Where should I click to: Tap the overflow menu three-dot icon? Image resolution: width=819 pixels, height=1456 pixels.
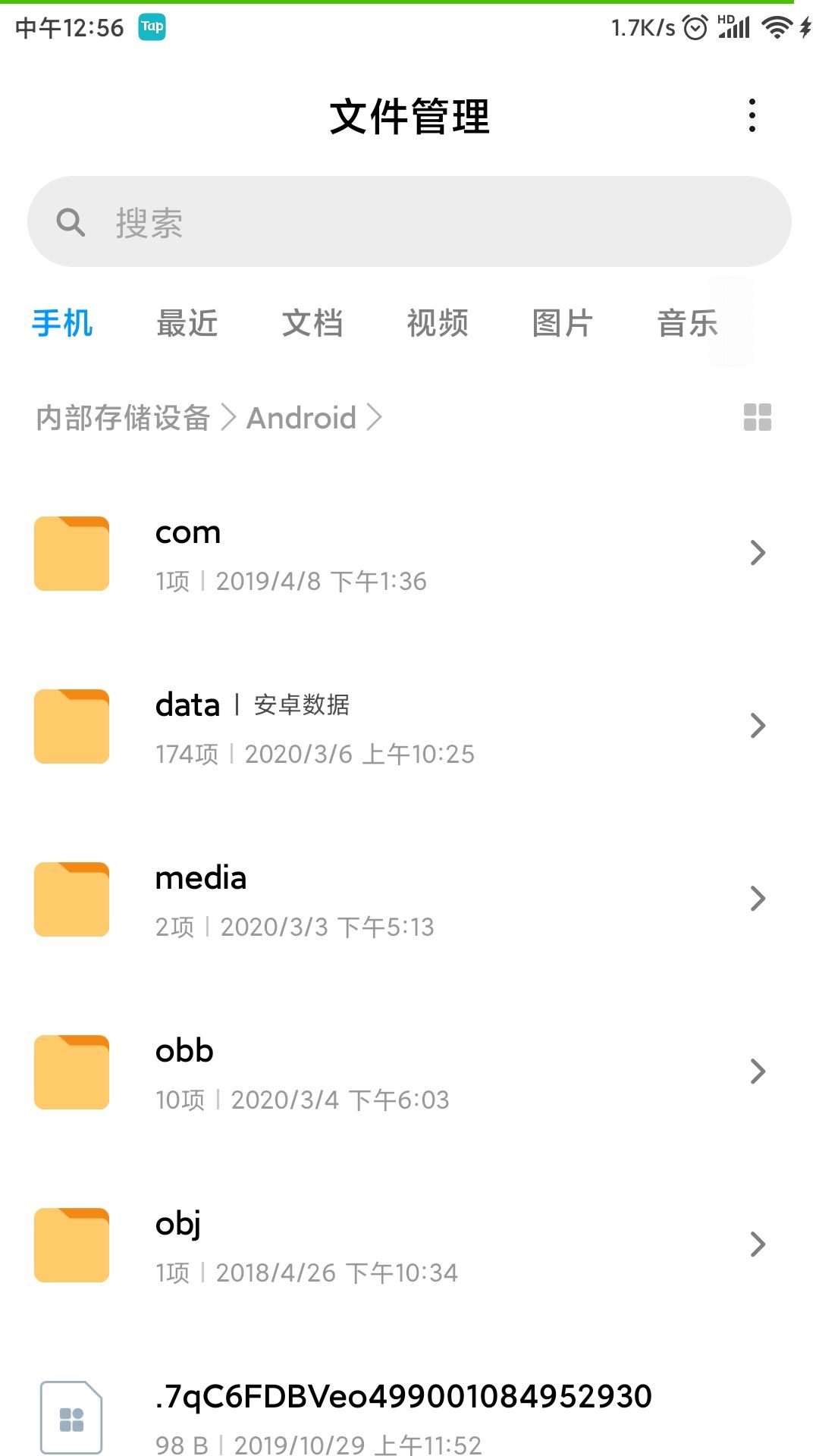coord(752,116)
